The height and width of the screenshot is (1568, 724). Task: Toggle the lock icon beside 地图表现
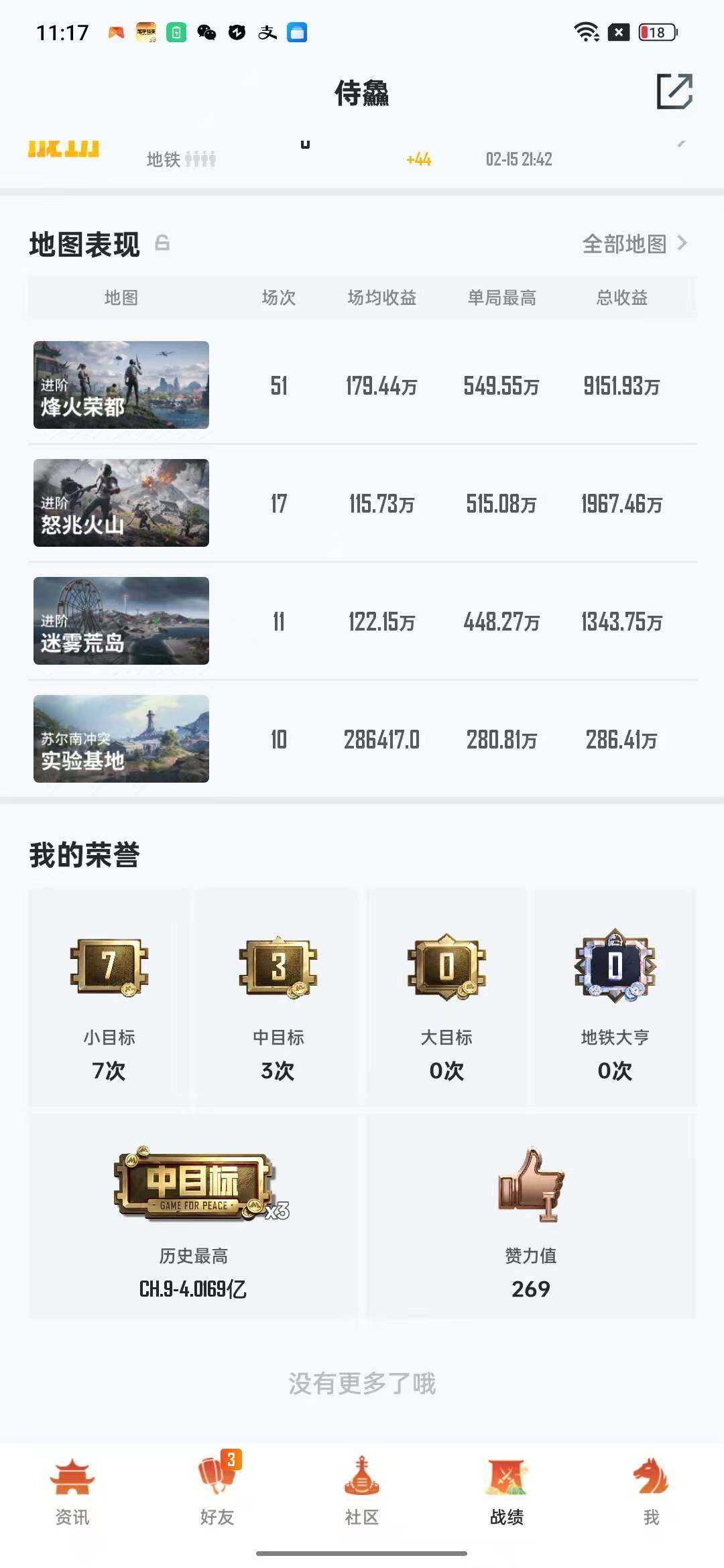point(163,244)
